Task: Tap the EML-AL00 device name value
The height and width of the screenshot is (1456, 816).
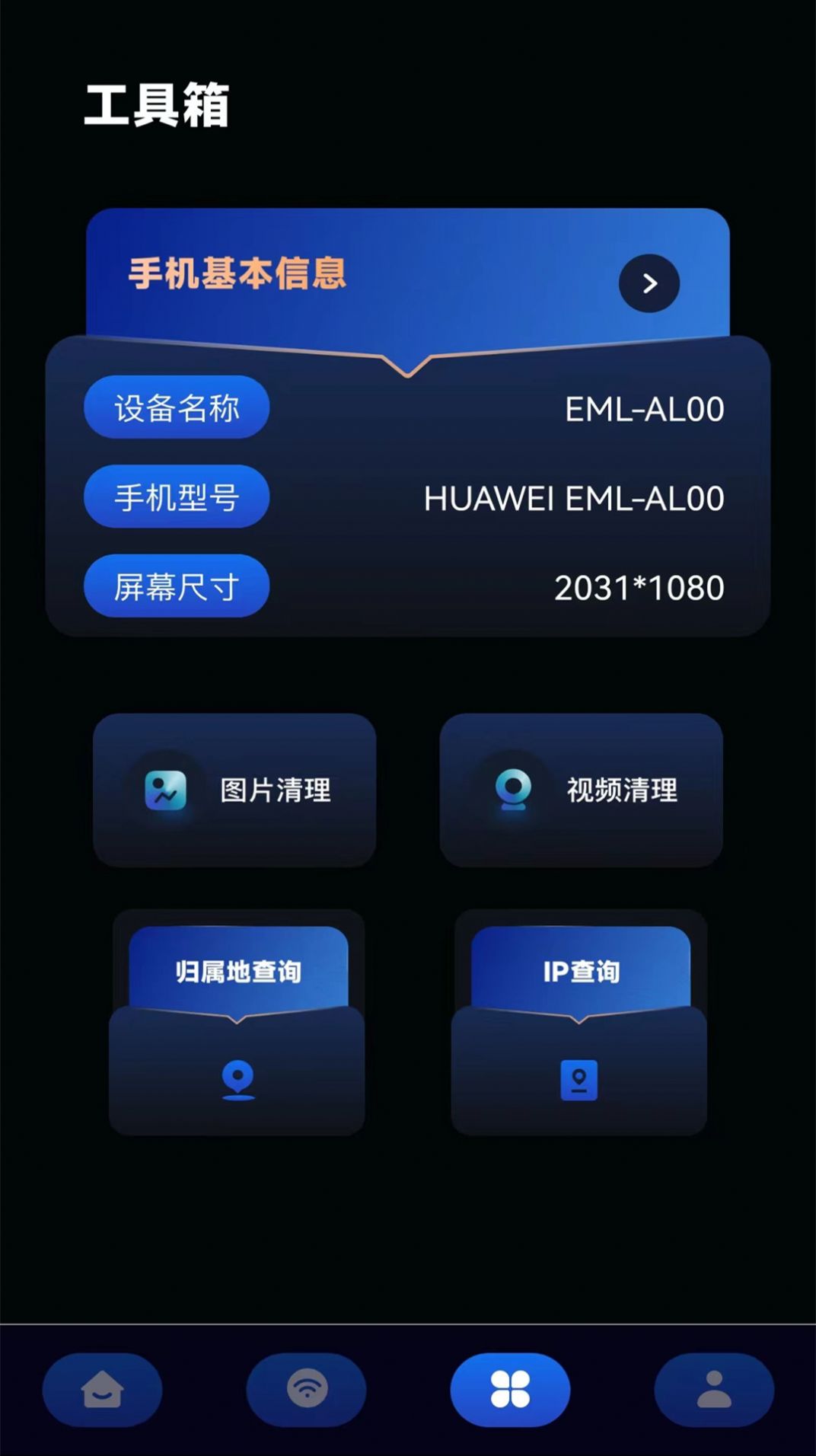Action: pyautogui.click(x=643, y=408)
